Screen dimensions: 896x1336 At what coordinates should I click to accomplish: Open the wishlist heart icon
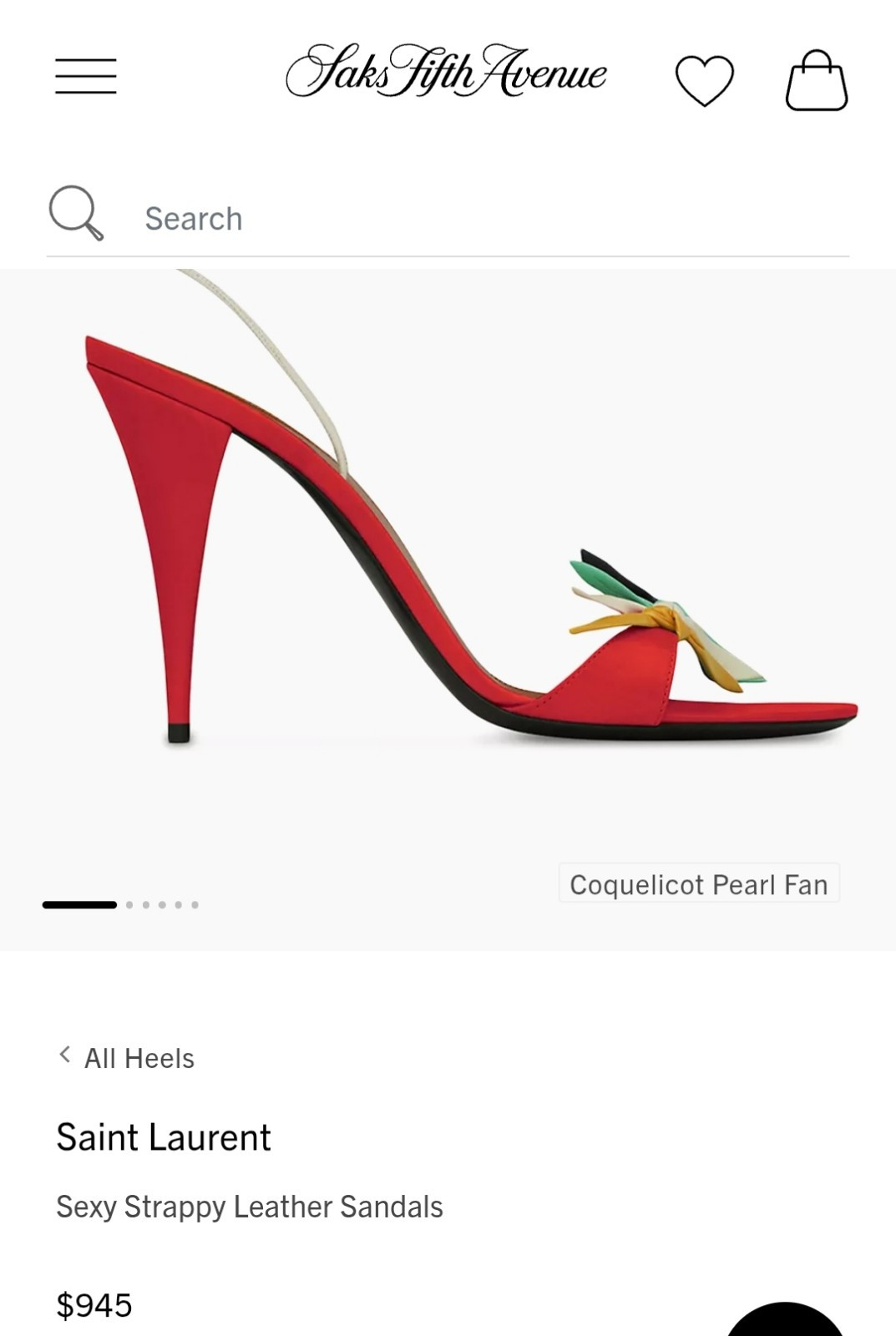pyautogui.click(x=704, y=80)
